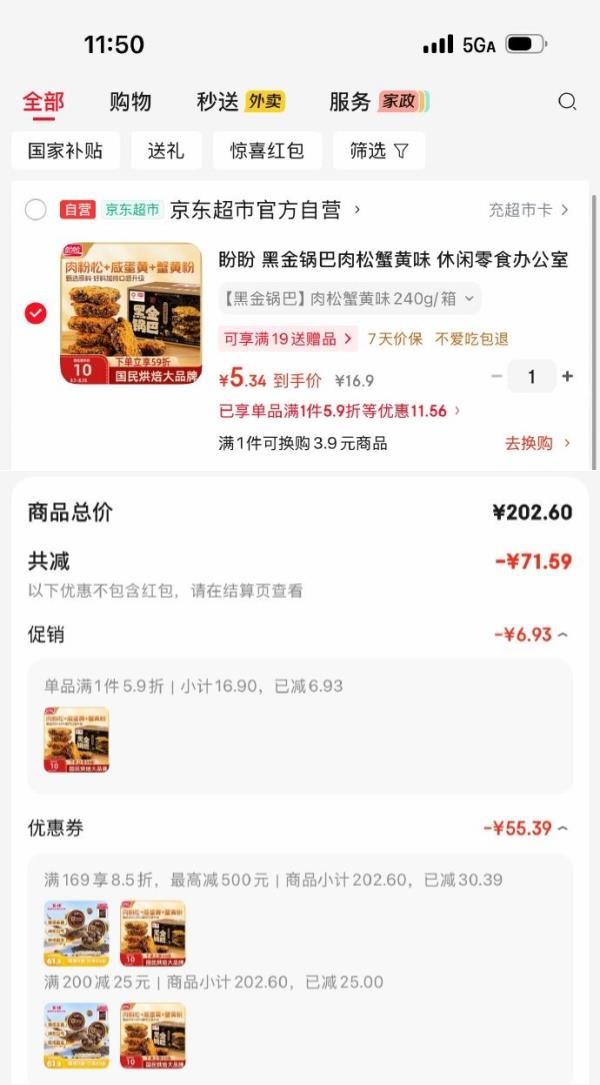Switch to the 购物 tab
Viewport: 600px width, 1085px height.
[130, 101]
